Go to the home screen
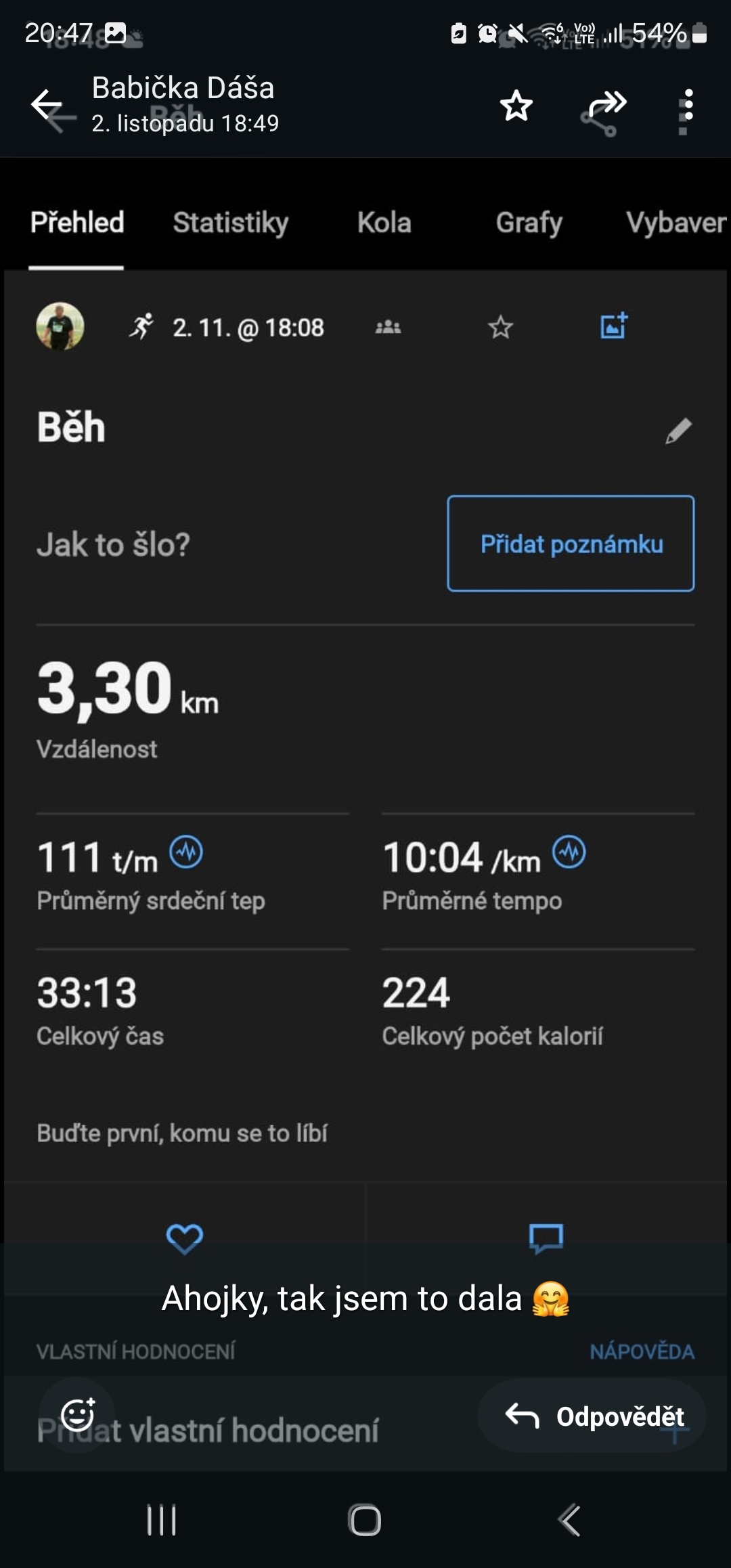 (x=365, y=1520)
